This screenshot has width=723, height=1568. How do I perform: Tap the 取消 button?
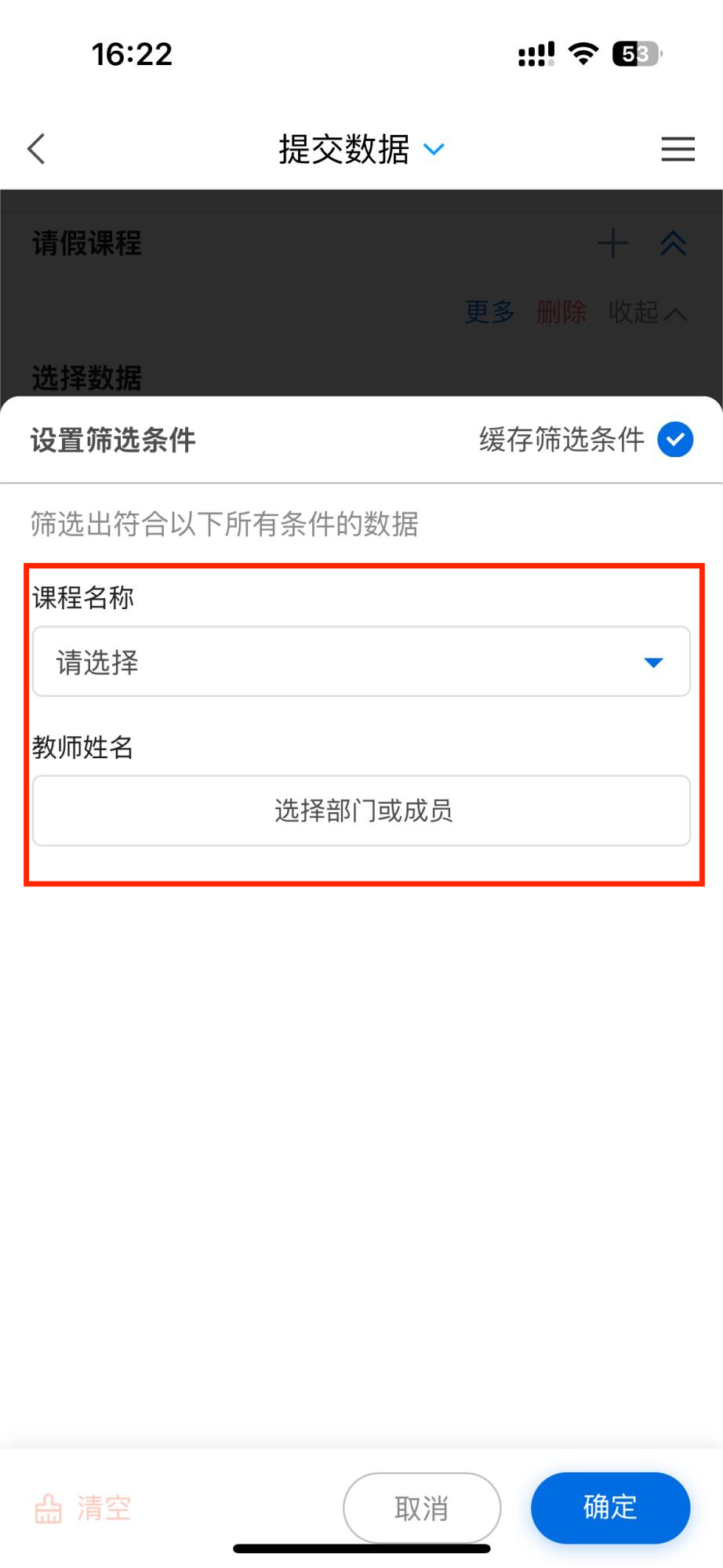coord(422,1508)
